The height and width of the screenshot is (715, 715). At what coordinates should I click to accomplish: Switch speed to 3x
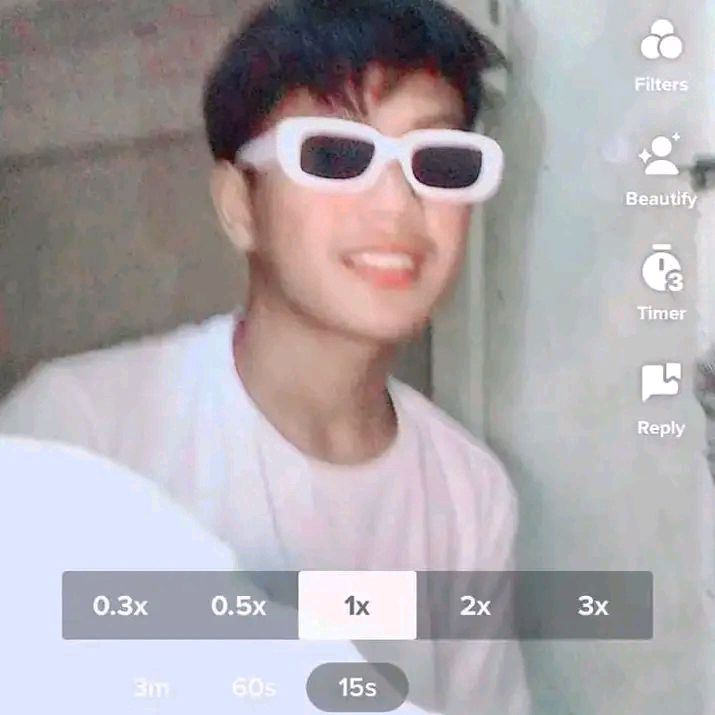pos(593,606)
